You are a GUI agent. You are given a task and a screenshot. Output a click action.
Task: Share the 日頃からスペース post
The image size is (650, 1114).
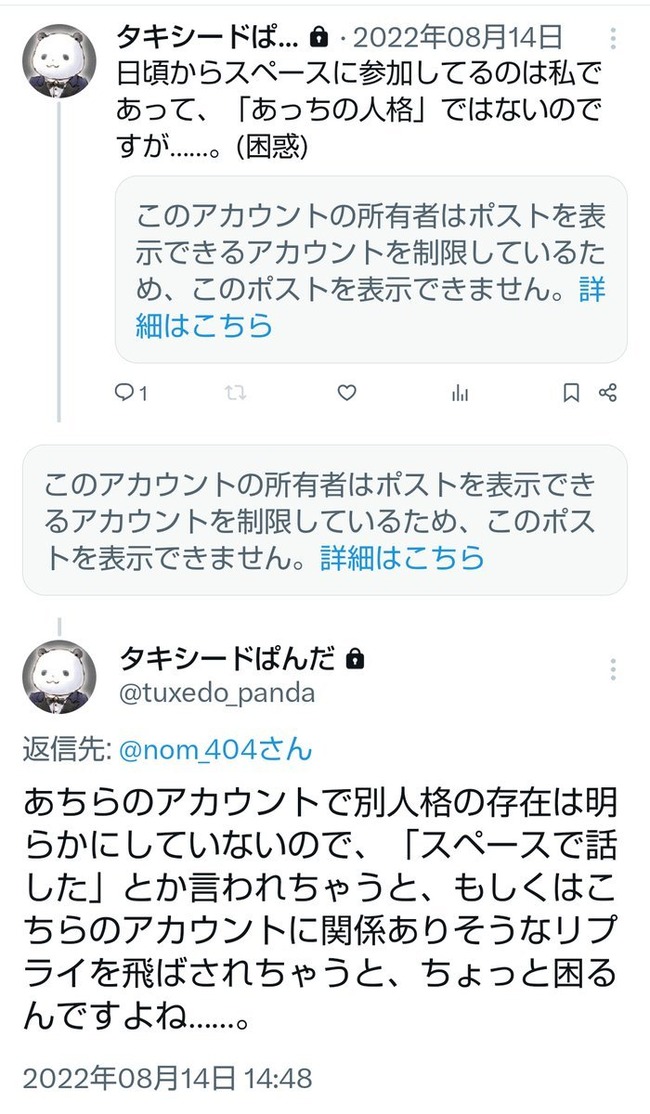pos(608,394)
